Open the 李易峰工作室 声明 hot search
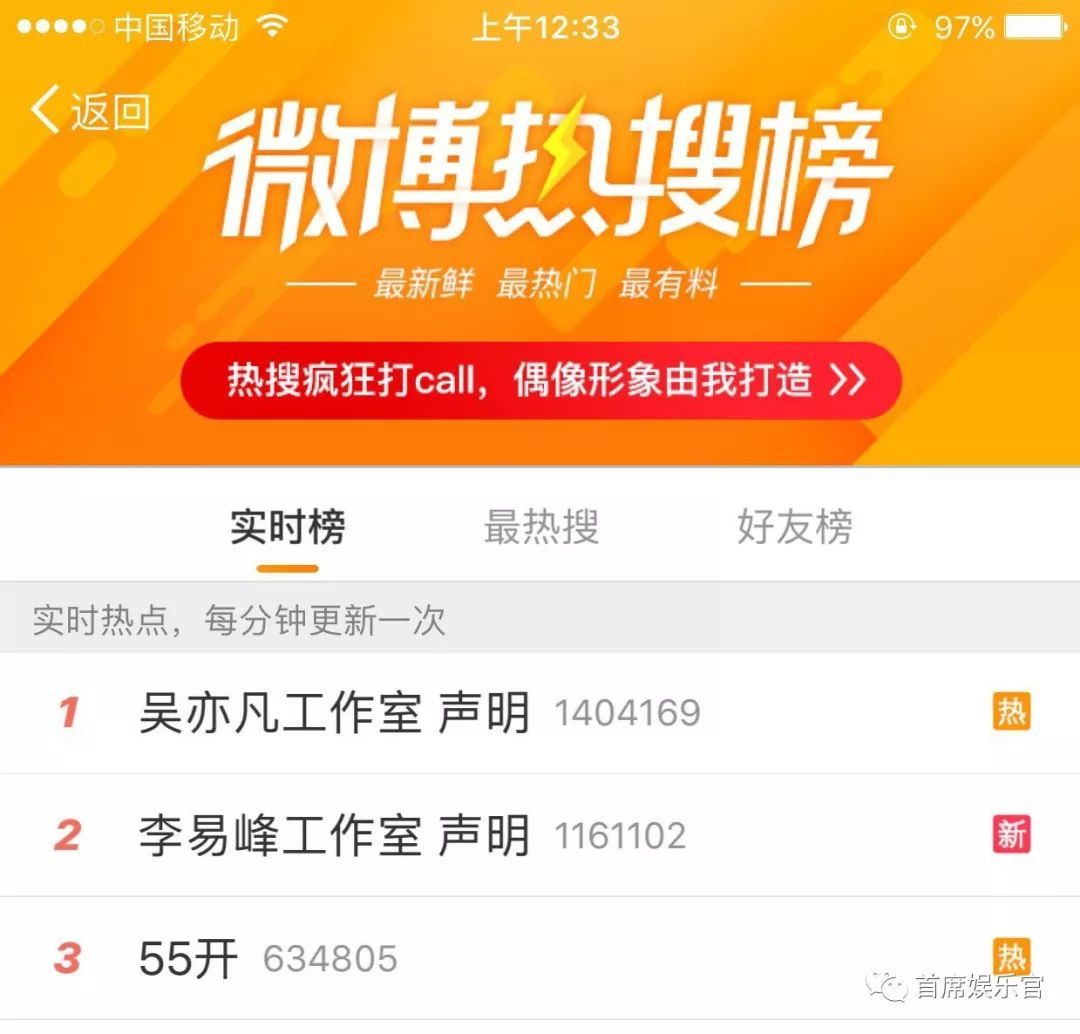1080x1034 pixels. coord(334,835)
